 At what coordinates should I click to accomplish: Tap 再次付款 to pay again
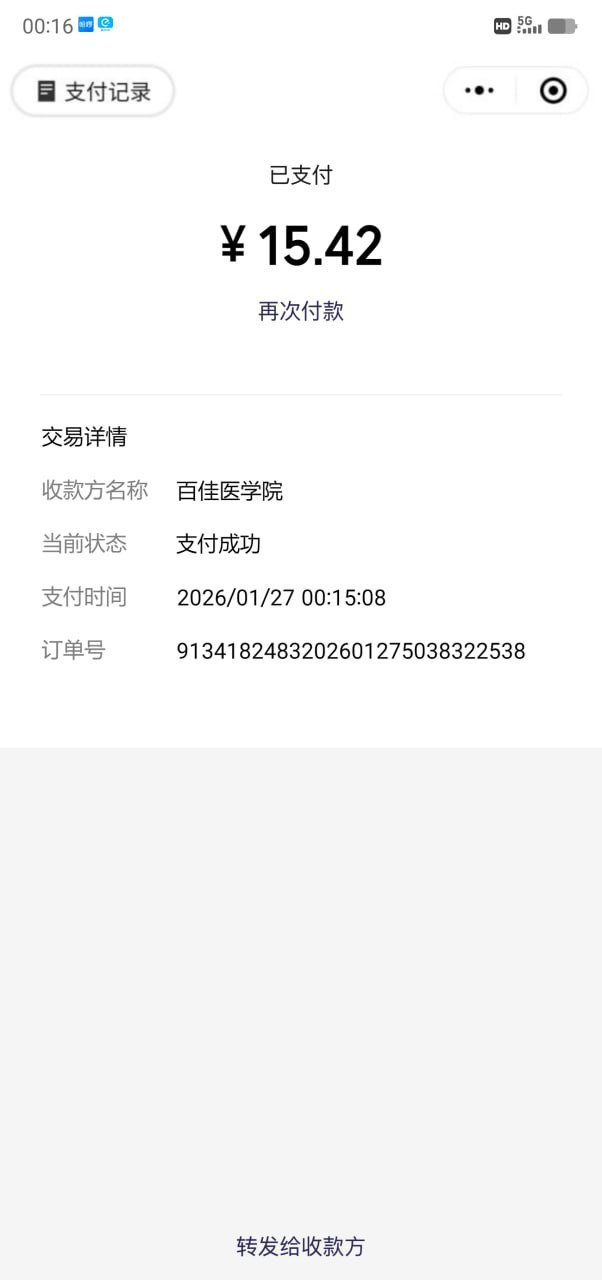(x=301, y=311)
